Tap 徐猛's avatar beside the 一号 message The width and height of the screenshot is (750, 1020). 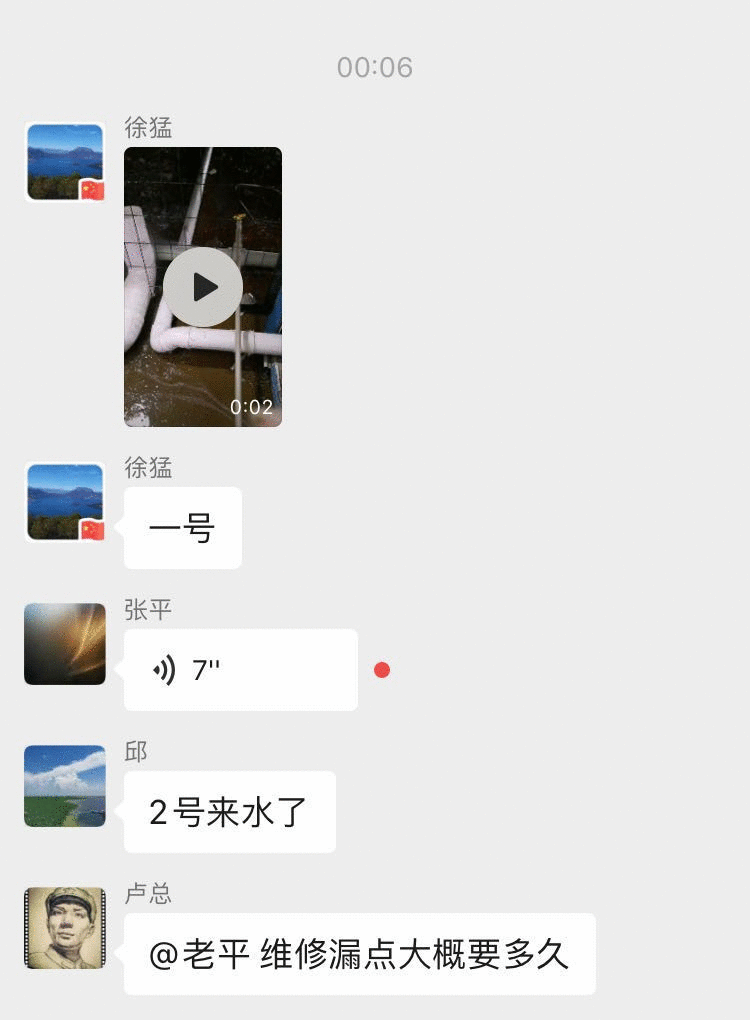click(x=65, y=502)
